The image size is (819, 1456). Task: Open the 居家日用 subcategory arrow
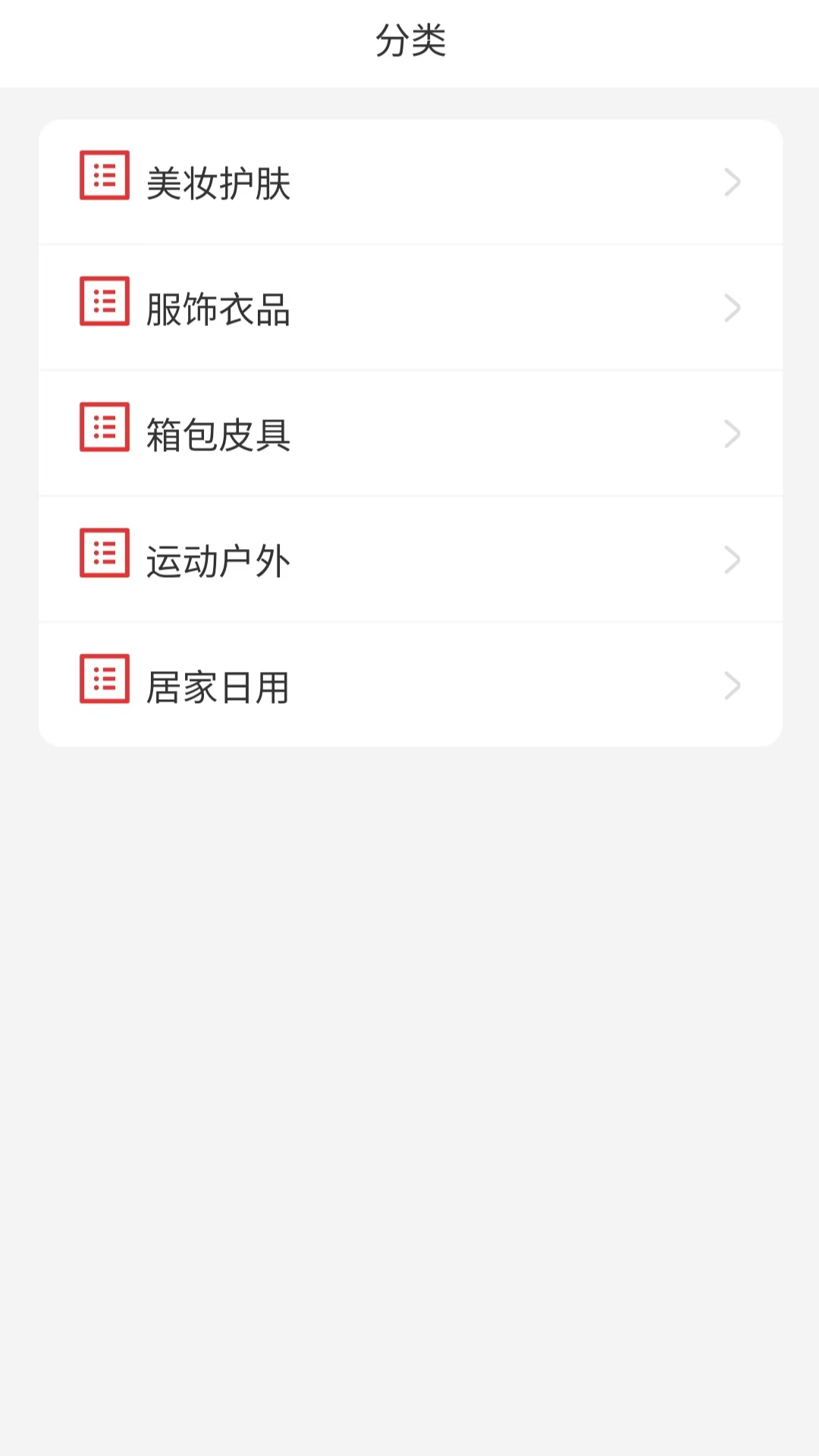click(731, 686)
